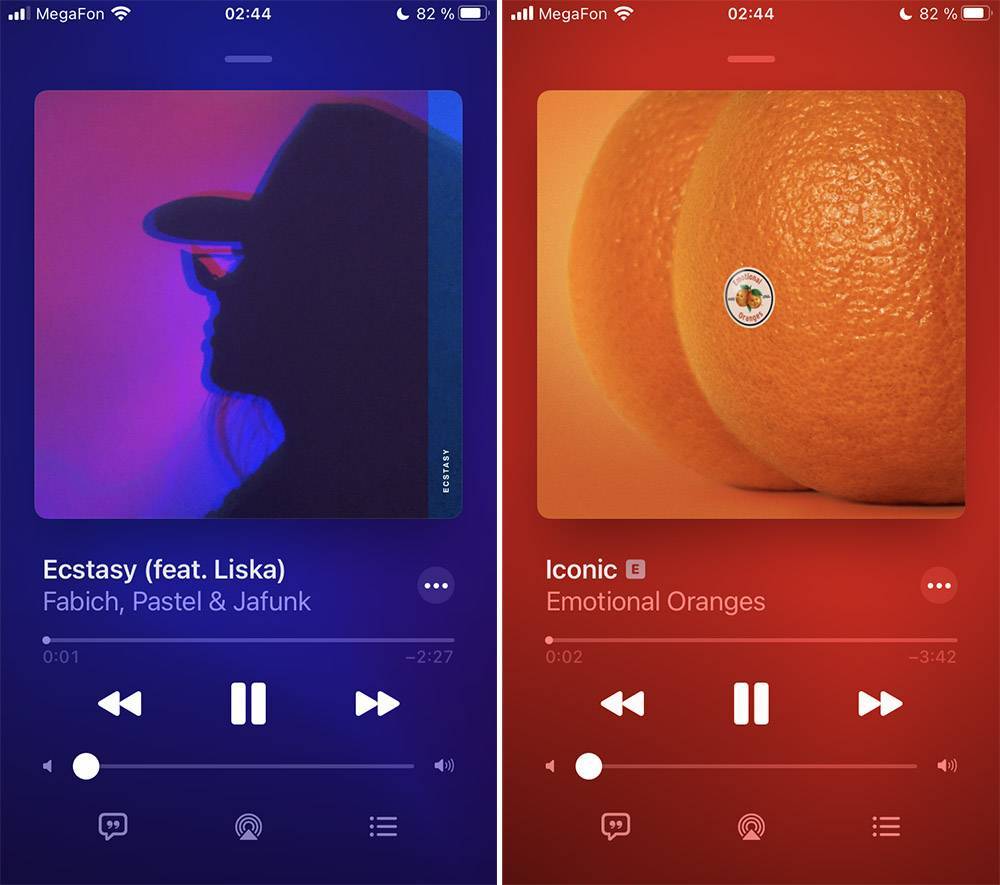Open more options for Iconic
This screenshot has width=1000, height=885.
pyautogui.click(x=939, y=585)
